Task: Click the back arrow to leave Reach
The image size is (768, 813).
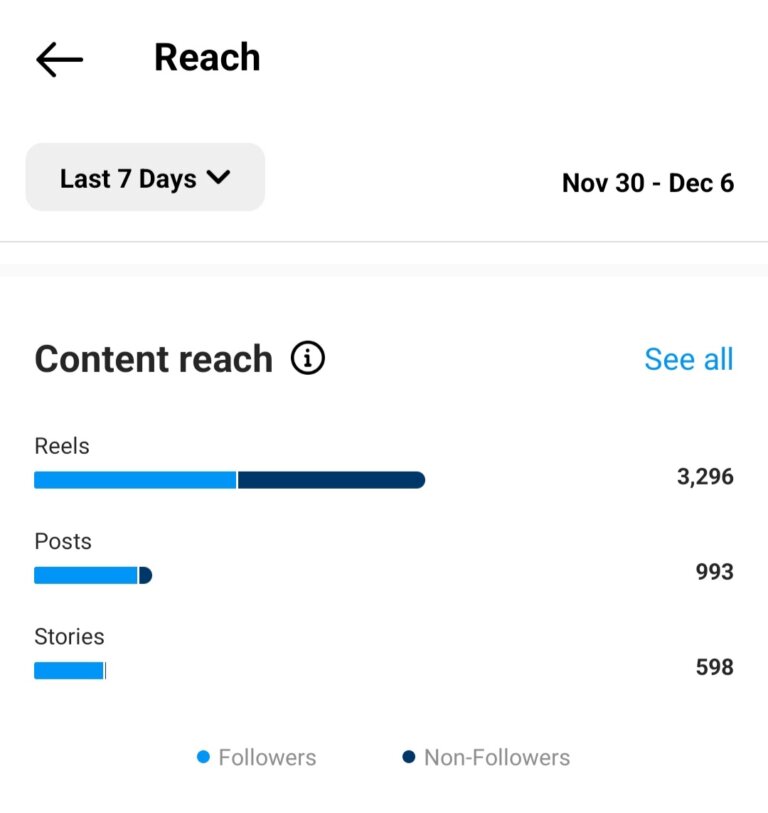Action: (x=57, y=58)
